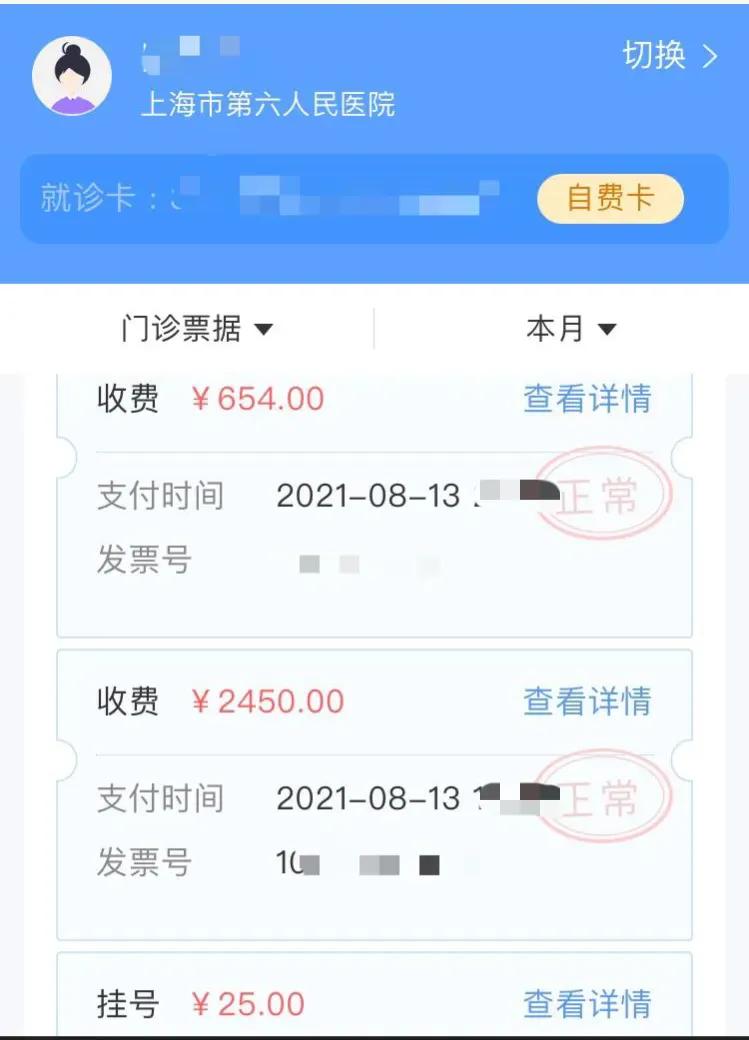This screenshot has width=749, height=1040.
Task: Tap the yellow 自费卡 badge
Action: [x=610, y=198]
